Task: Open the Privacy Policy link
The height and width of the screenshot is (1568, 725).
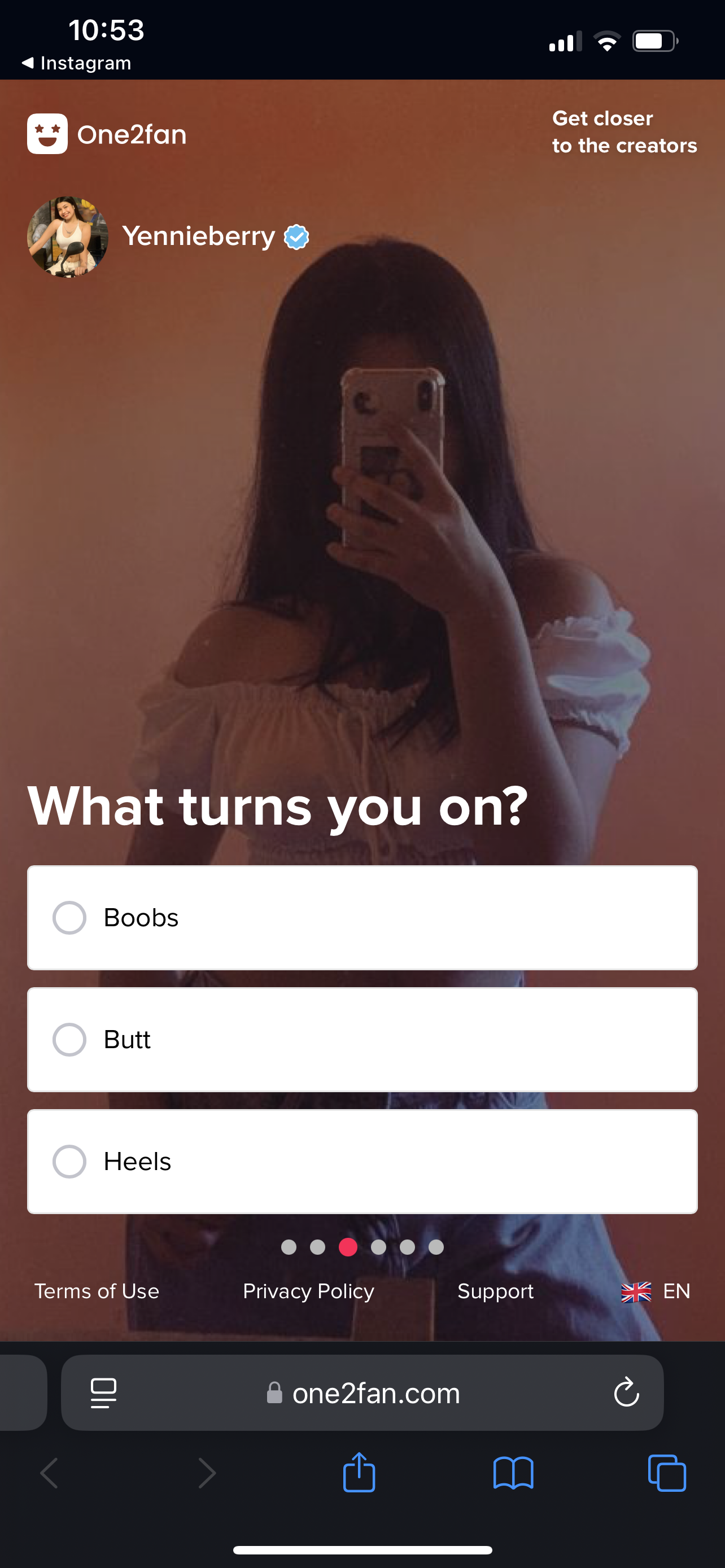Action: click(x=308, y=1291)
